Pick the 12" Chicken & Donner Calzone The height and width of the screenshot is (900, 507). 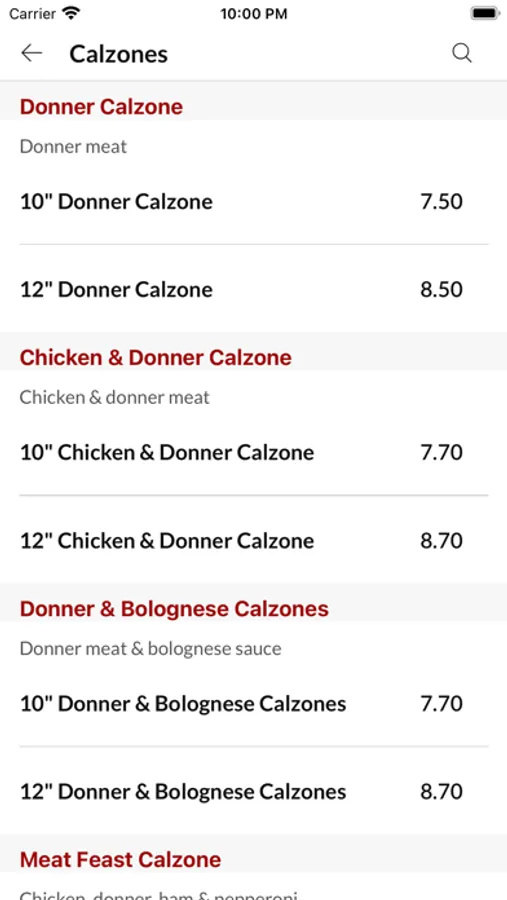(253, 540)
